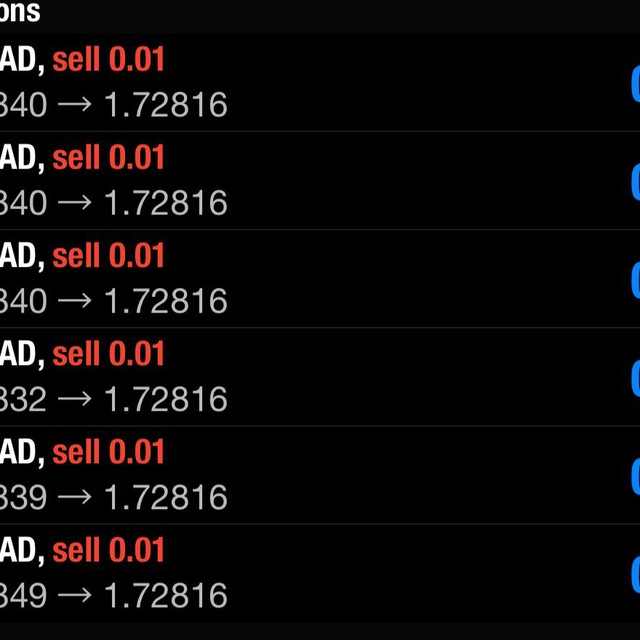
Task: Select the sell position ending in 849
Action: tap(320, 573)
